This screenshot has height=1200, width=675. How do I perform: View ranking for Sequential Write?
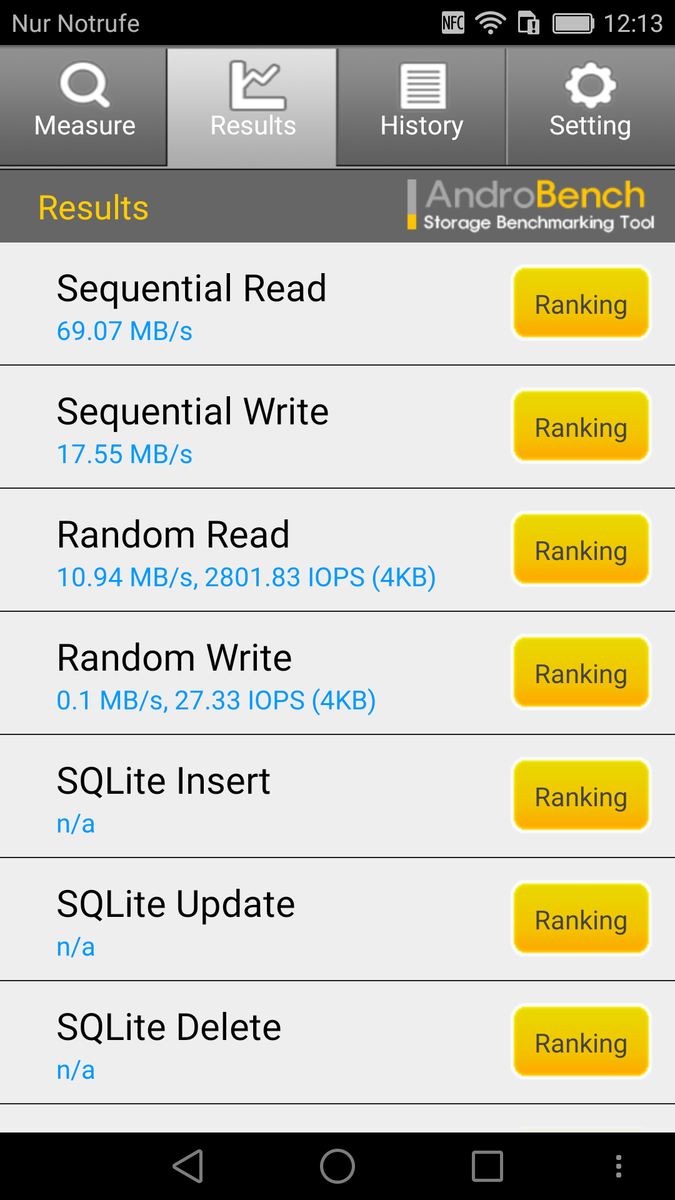click(x=581, y=427)
